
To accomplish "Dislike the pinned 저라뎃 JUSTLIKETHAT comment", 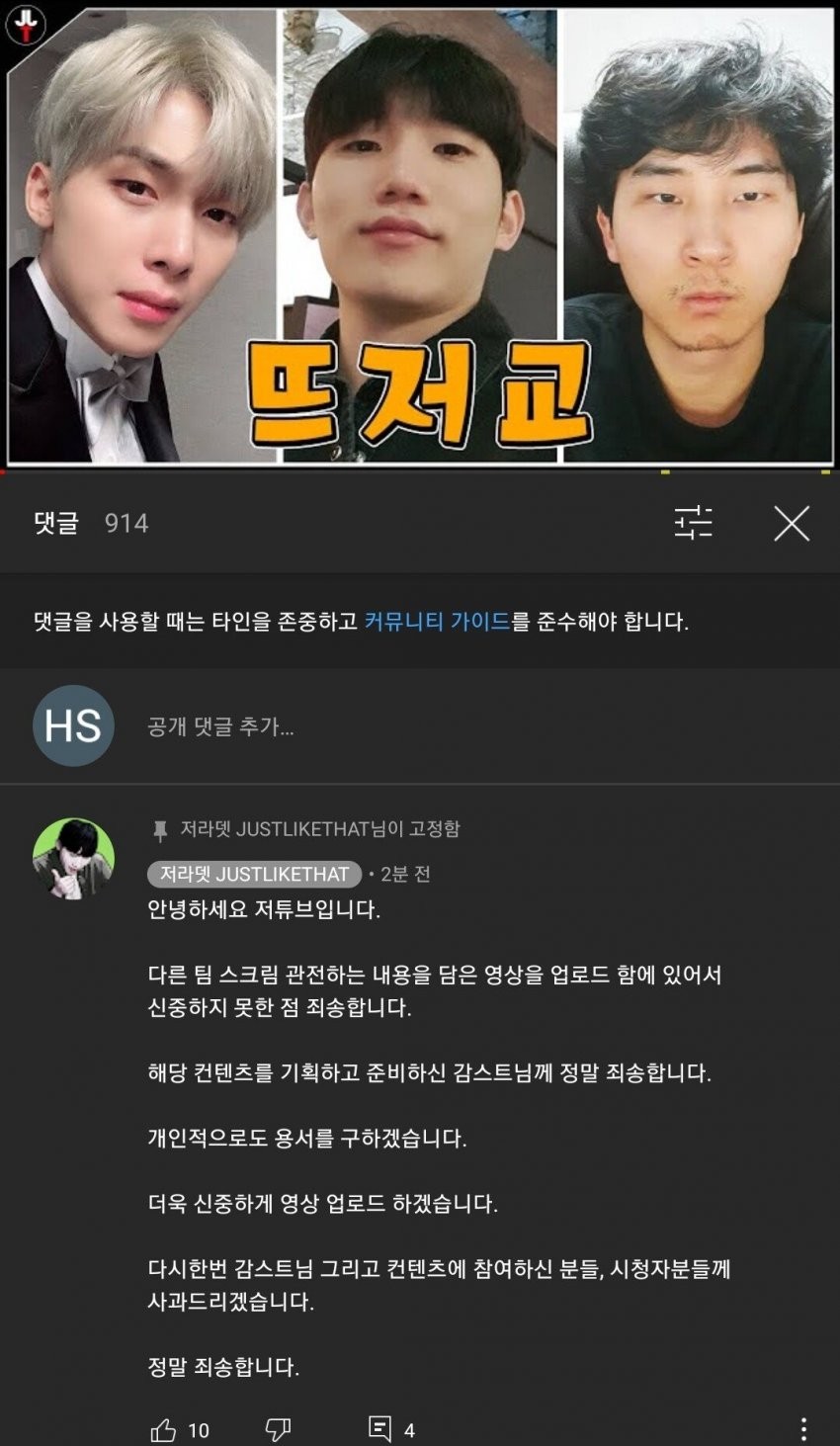I will click(278, 1429).
